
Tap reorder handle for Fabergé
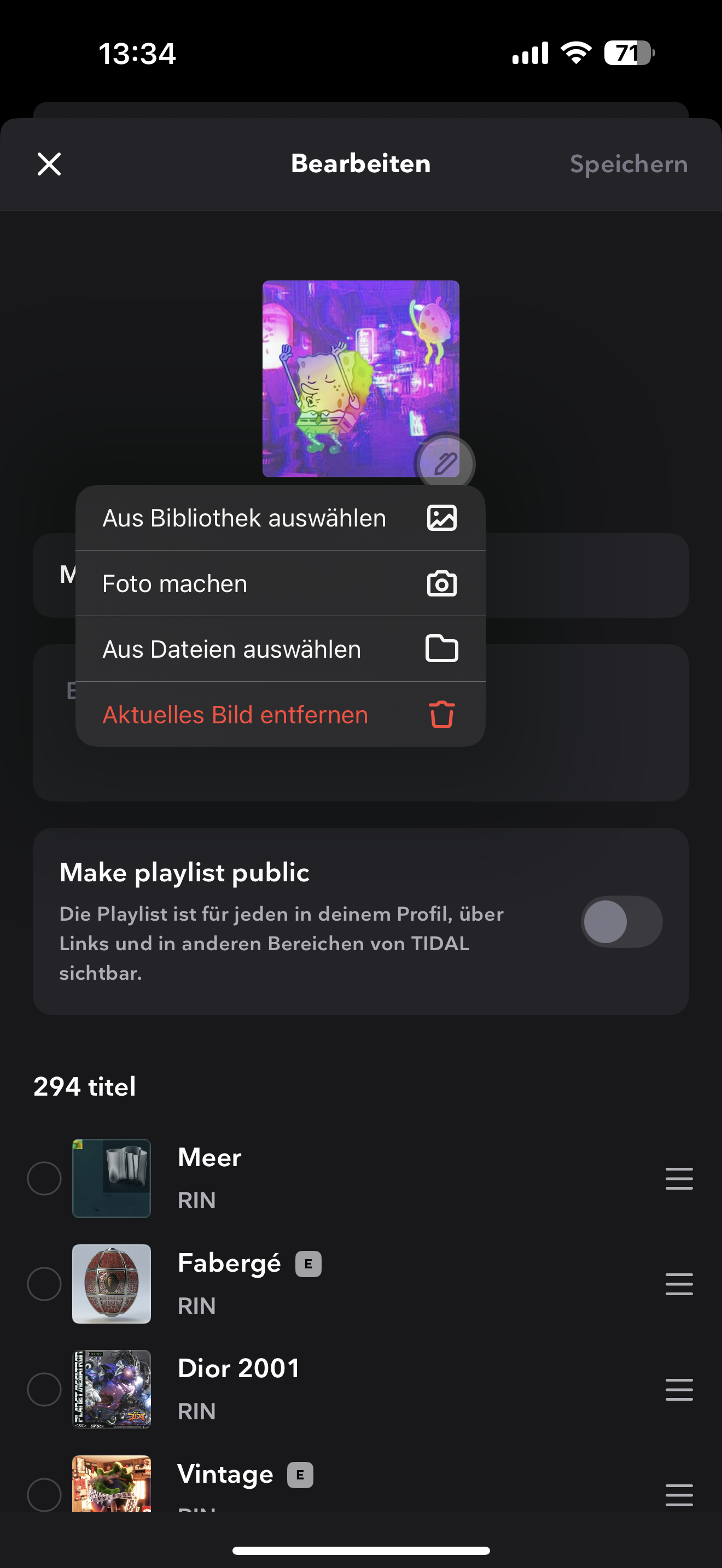tap(679, 1284)
